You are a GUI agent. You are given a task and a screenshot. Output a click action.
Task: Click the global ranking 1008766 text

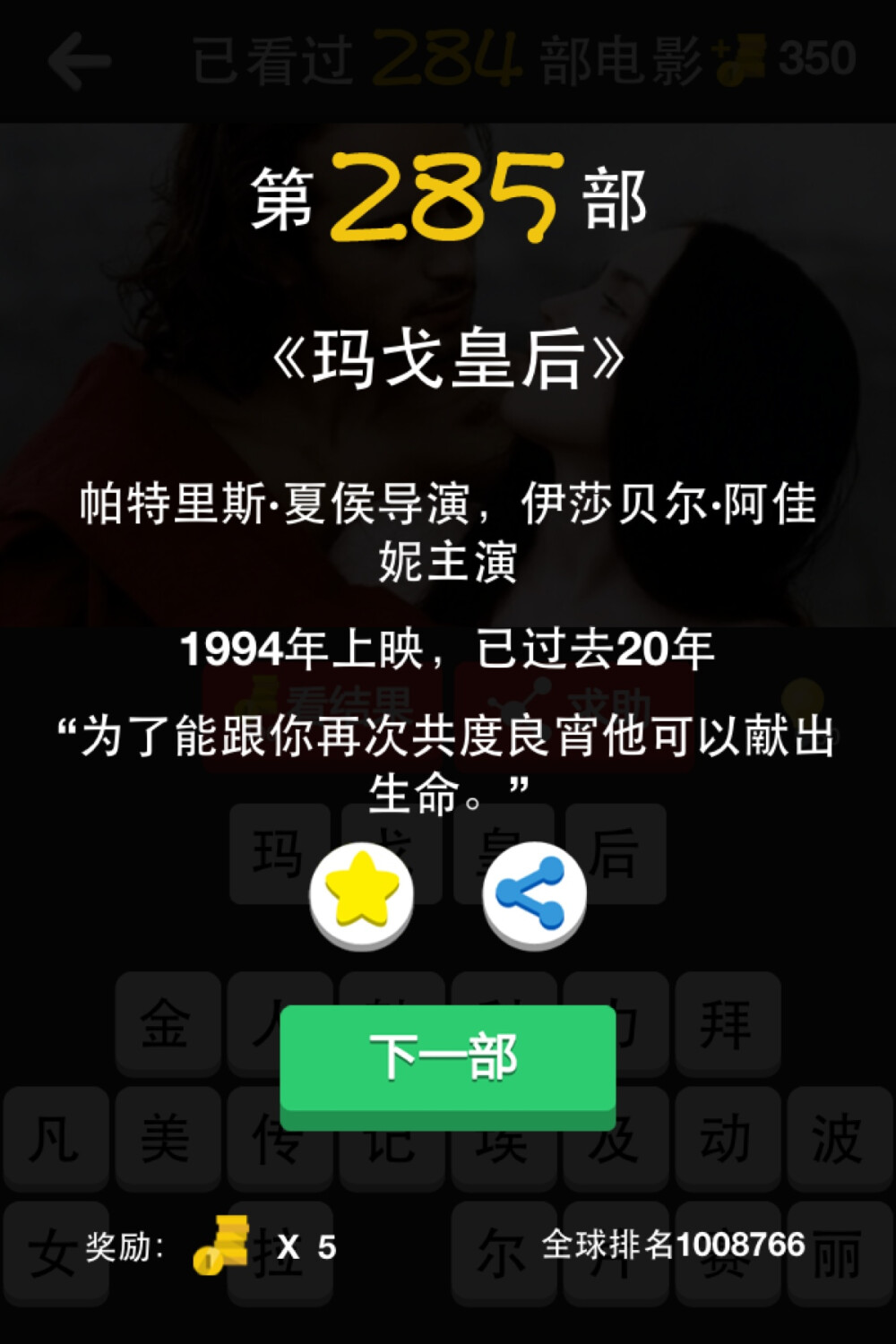[x=675, y=1244]
